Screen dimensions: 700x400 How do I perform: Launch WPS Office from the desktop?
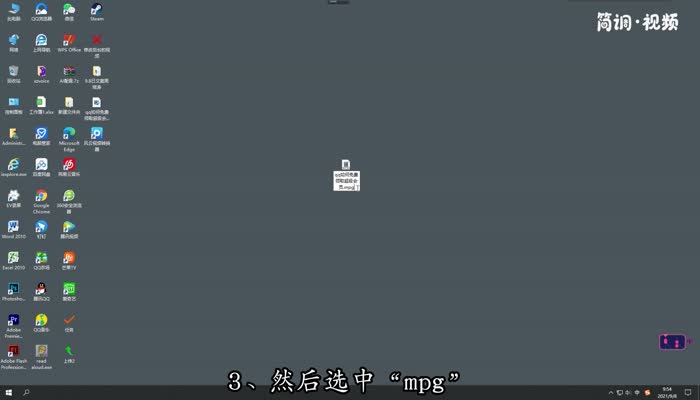coord(69,40)
